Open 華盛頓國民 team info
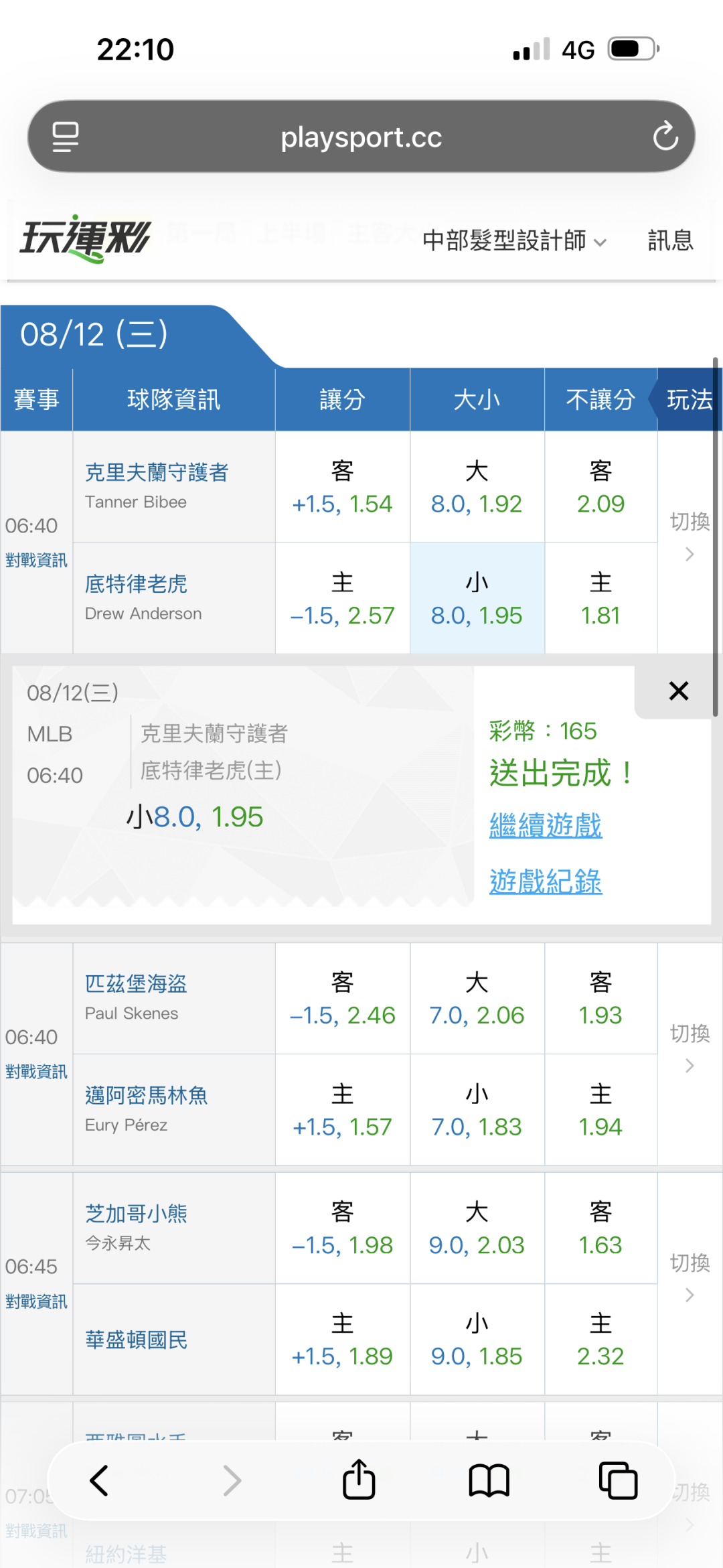Screen dimensions: 723x1568 pyautogui.click(x=136, y=1340)
